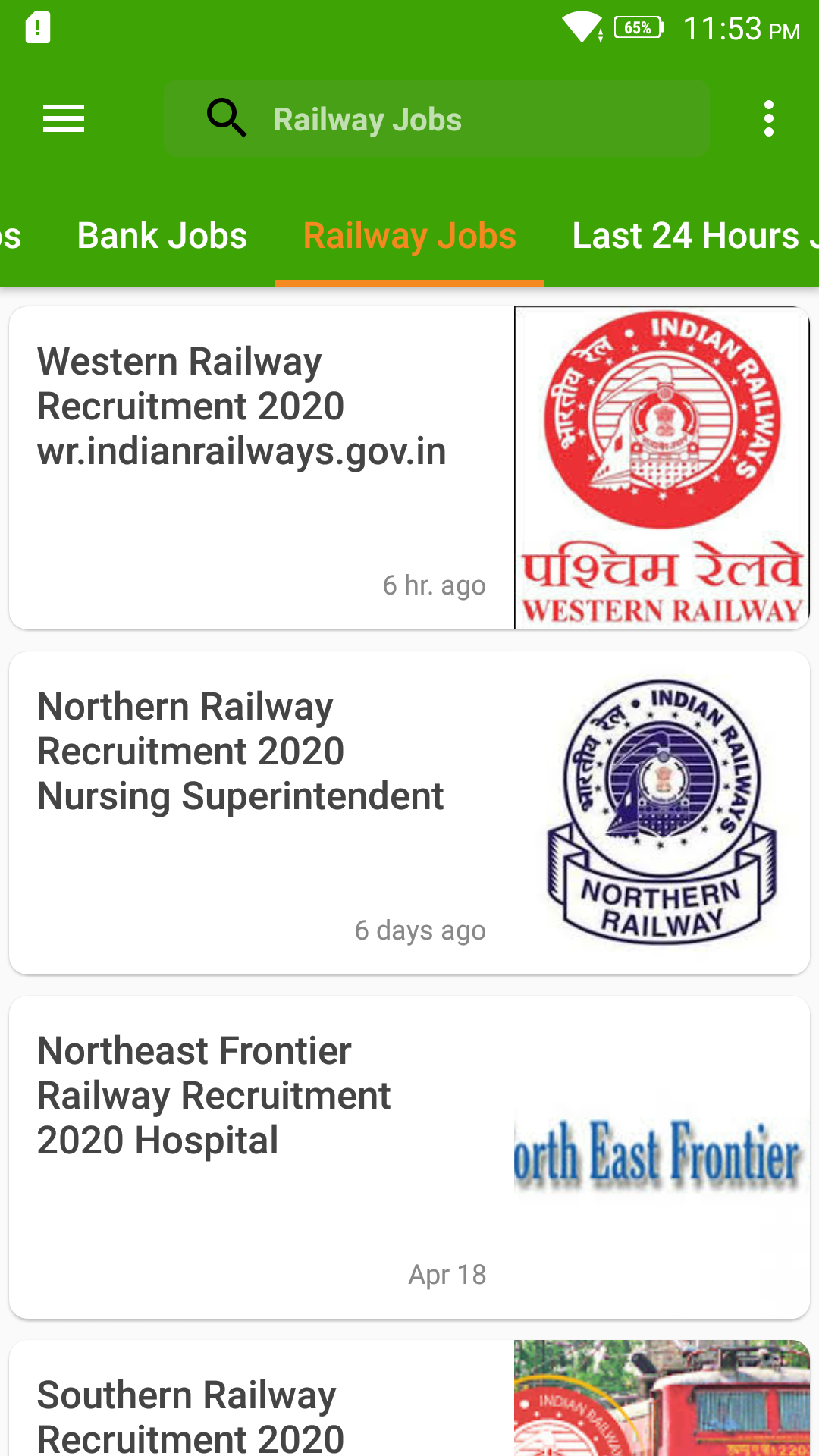Select the Railway Jobs tab
The width and height of the screenshot is (819, 1456).
(x=409, y=236)
